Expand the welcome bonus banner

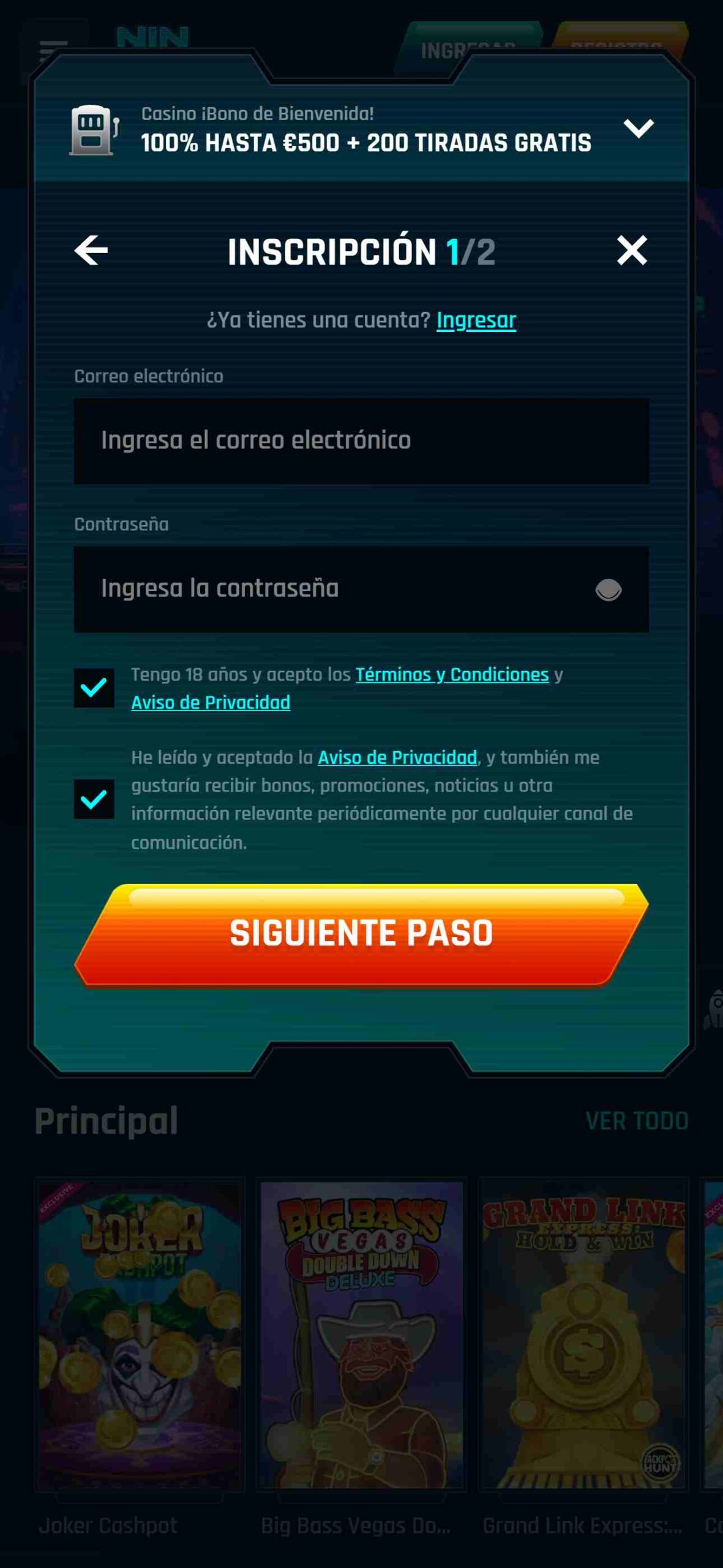tap(638, 129)
